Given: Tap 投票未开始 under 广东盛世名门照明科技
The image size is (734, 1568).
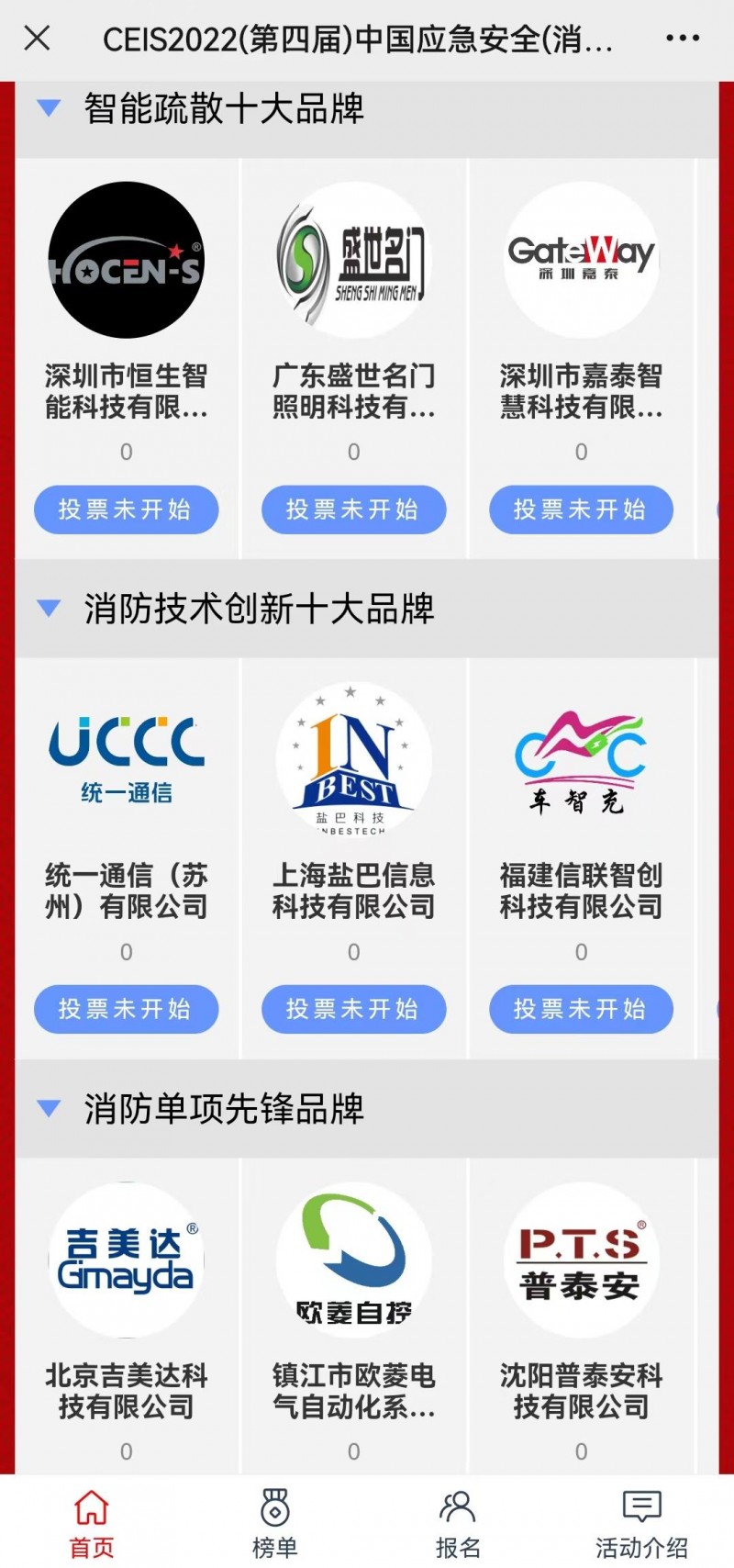Looking at the screenshot, I should 354,510.
